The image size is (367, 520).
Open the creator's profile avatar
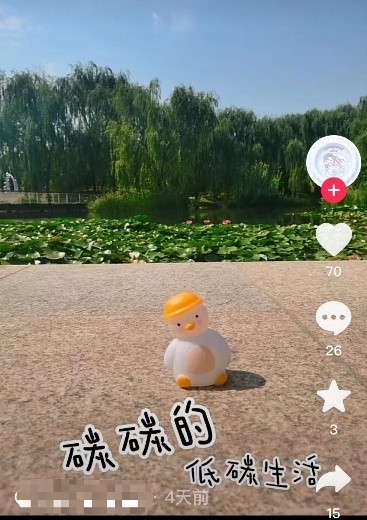point(333,161)
